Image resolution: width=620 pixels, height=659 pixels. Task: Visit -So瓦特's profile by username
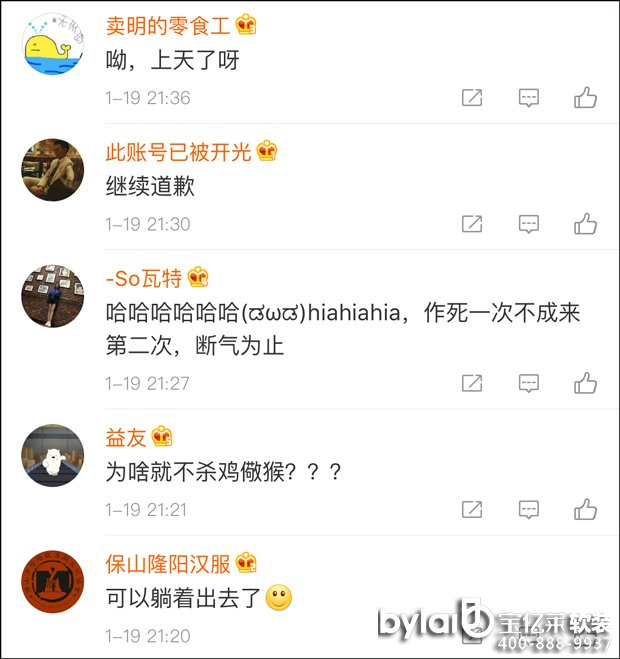pos(146,278)
